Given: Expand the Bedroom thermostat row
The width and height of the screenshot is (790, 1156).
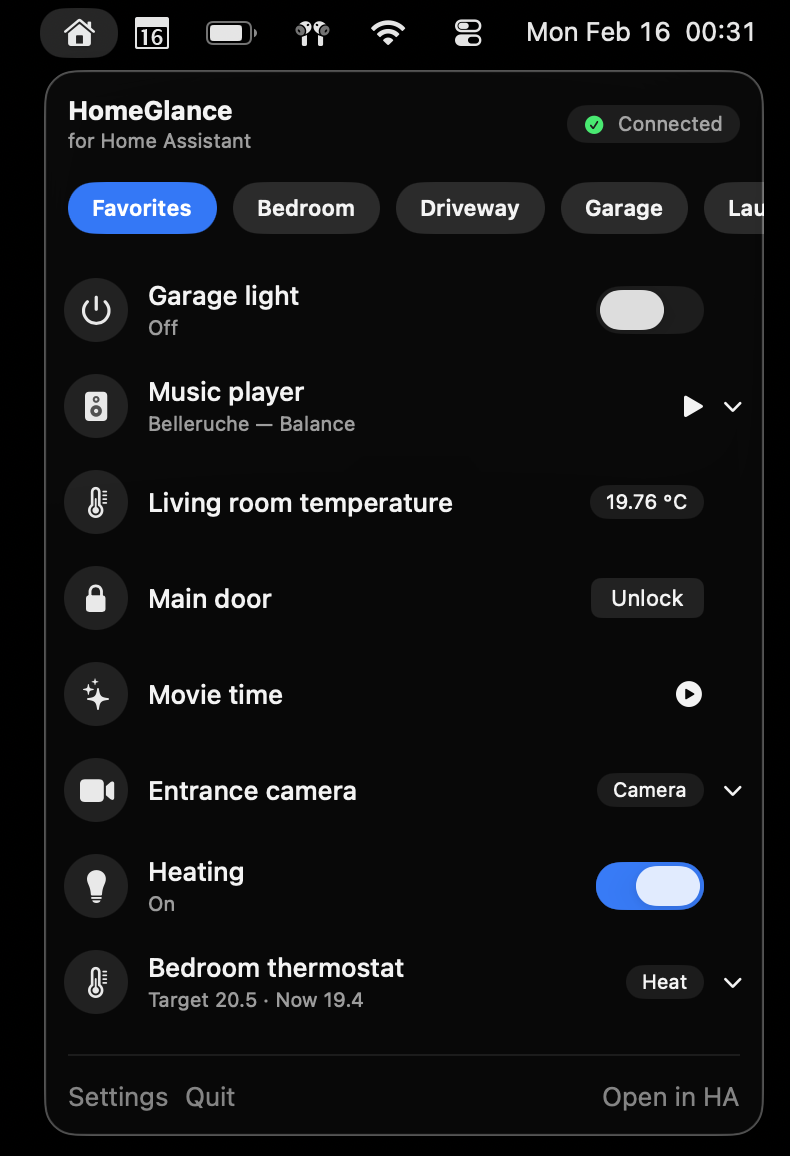Looking at the screenshot, I should coord(733,982).
